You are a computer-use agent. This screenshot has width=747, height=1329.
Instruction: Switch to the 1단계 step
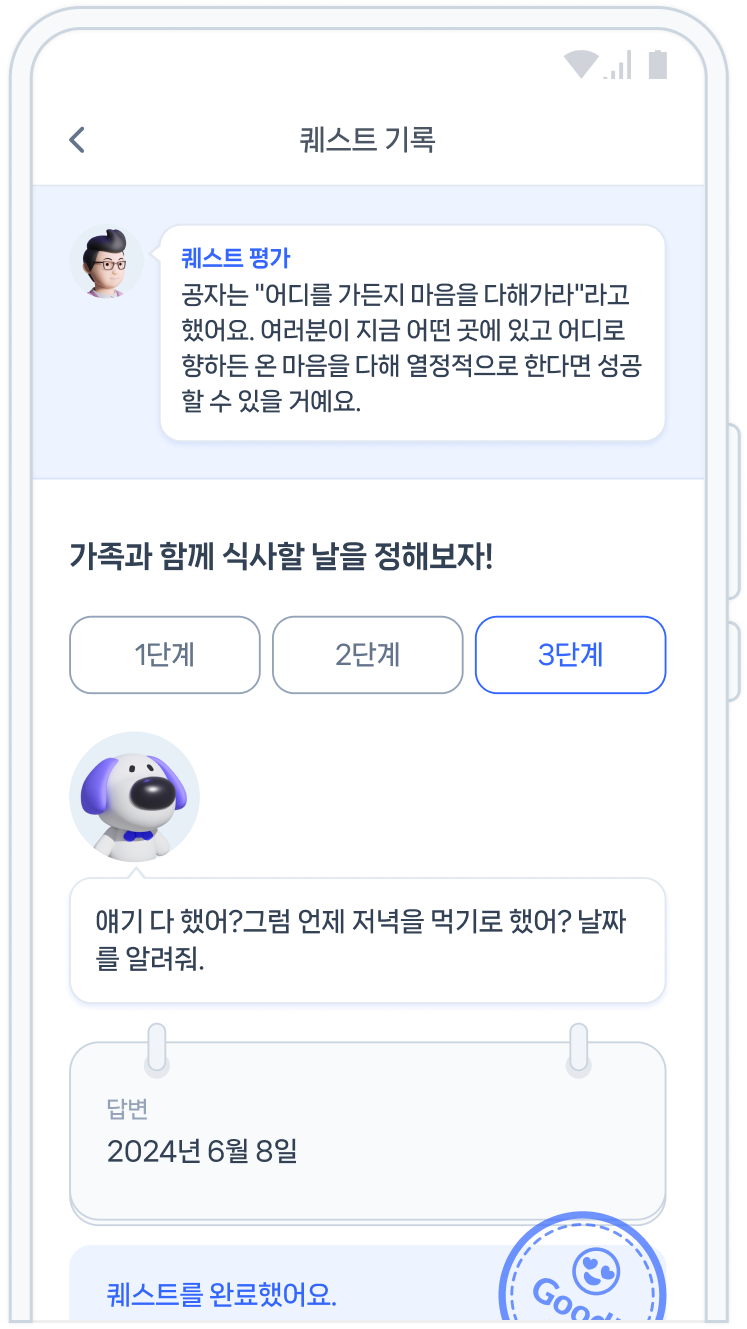tap(165, 655)
